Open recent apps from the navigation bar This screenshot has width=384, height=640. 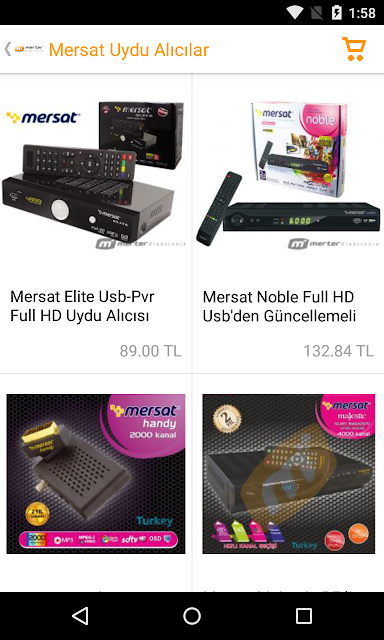(304, 616)
